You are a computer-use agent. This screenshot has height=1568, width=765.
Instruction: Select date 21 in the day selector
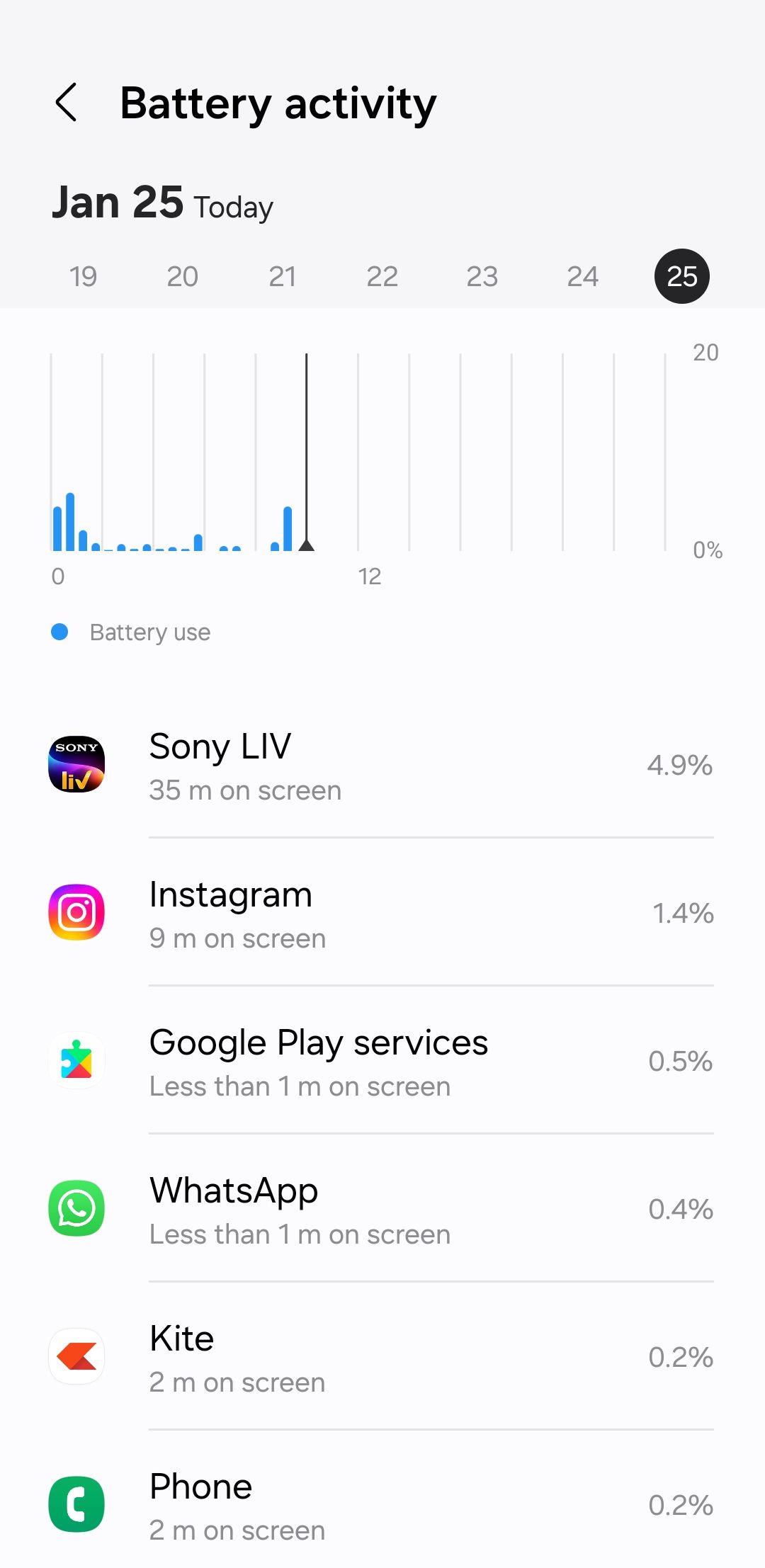click(283, 276)
